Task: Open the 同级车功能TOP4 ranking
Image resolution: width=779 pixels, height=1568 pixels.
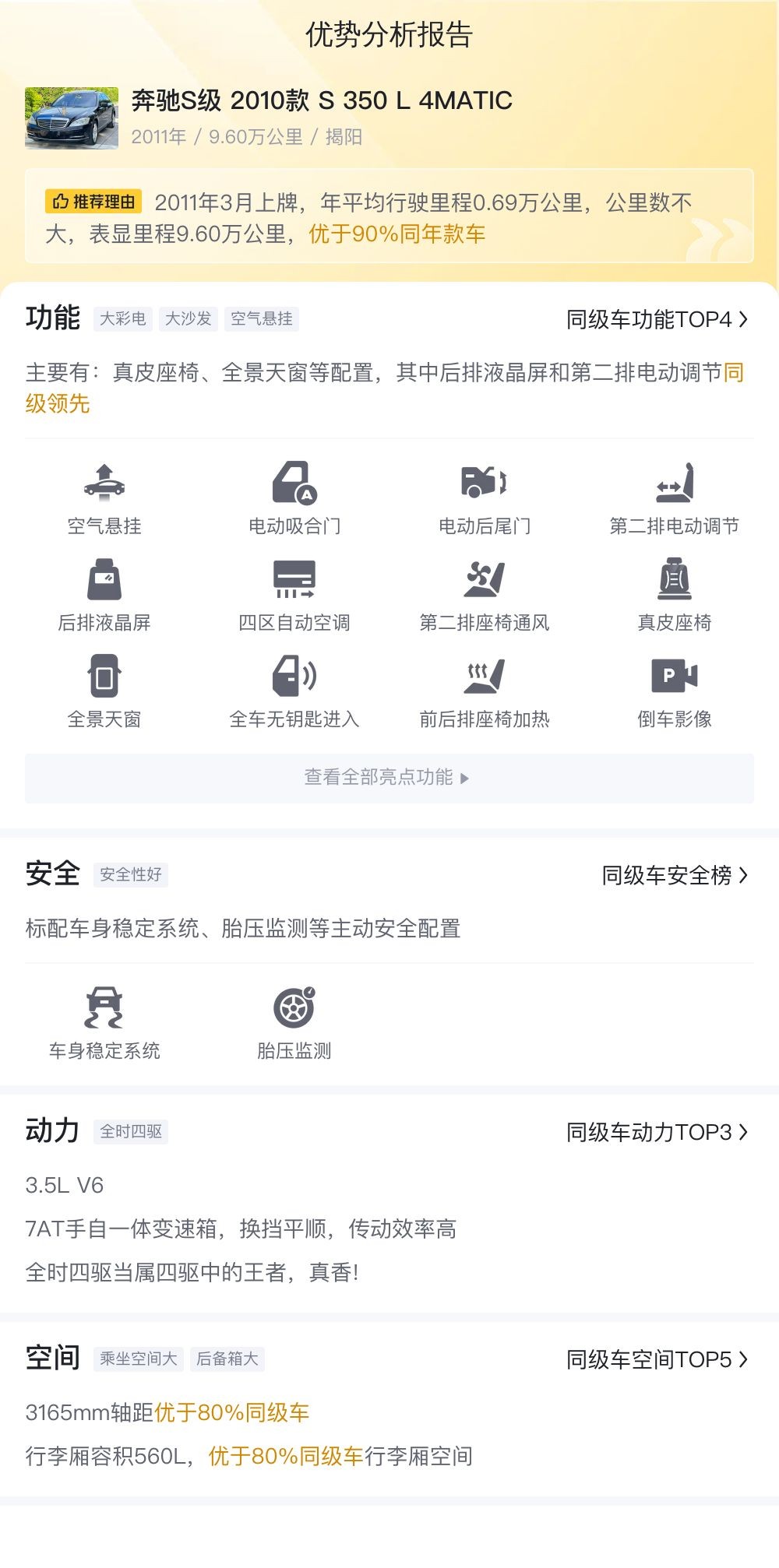Action: 656,319
